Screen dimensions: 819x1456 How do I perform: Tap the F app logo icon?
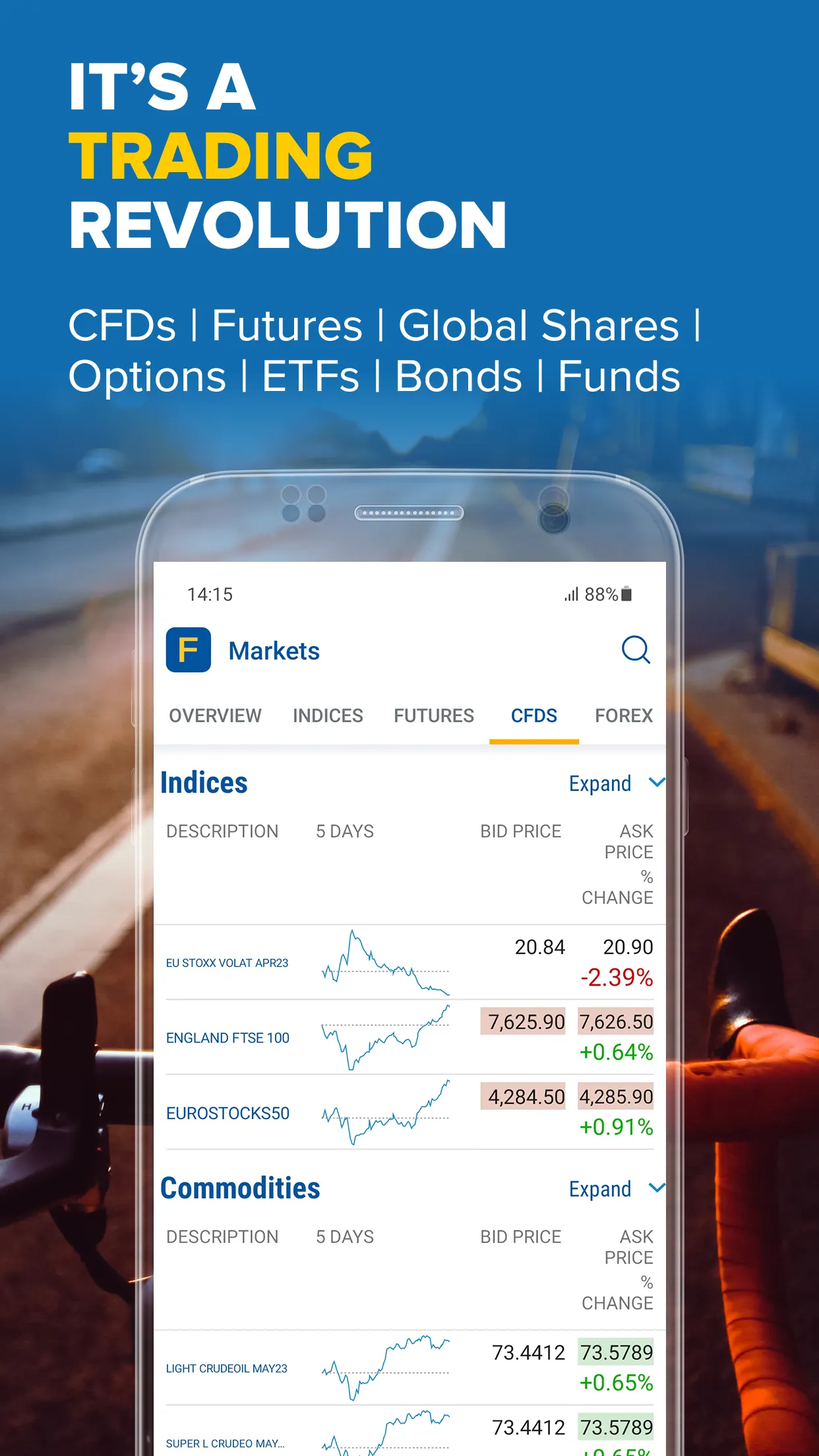coord(189,650)
